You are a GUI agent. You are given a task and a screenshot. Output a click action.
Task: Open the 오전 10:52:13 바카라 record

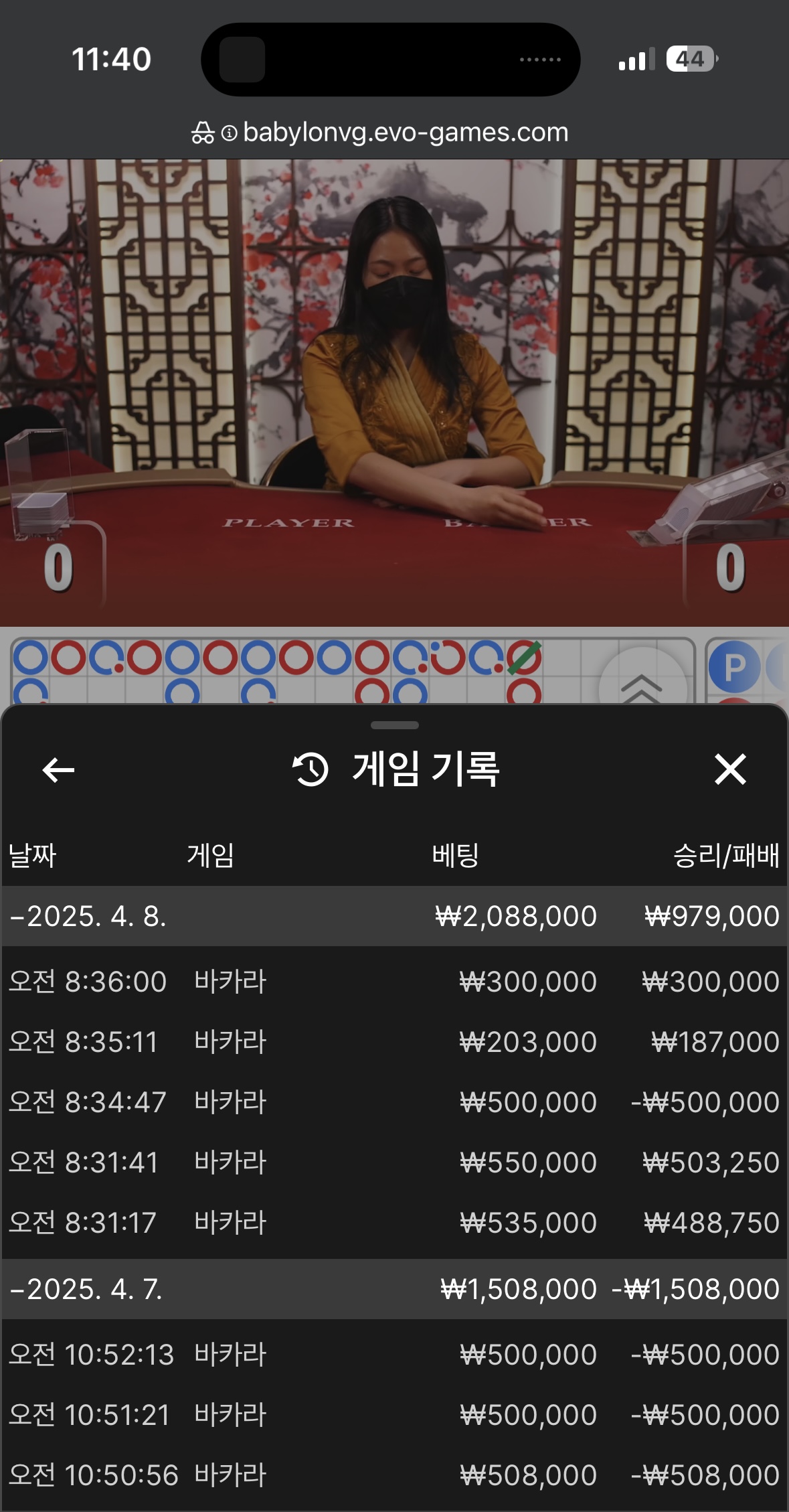click(x=393, y=1355)
